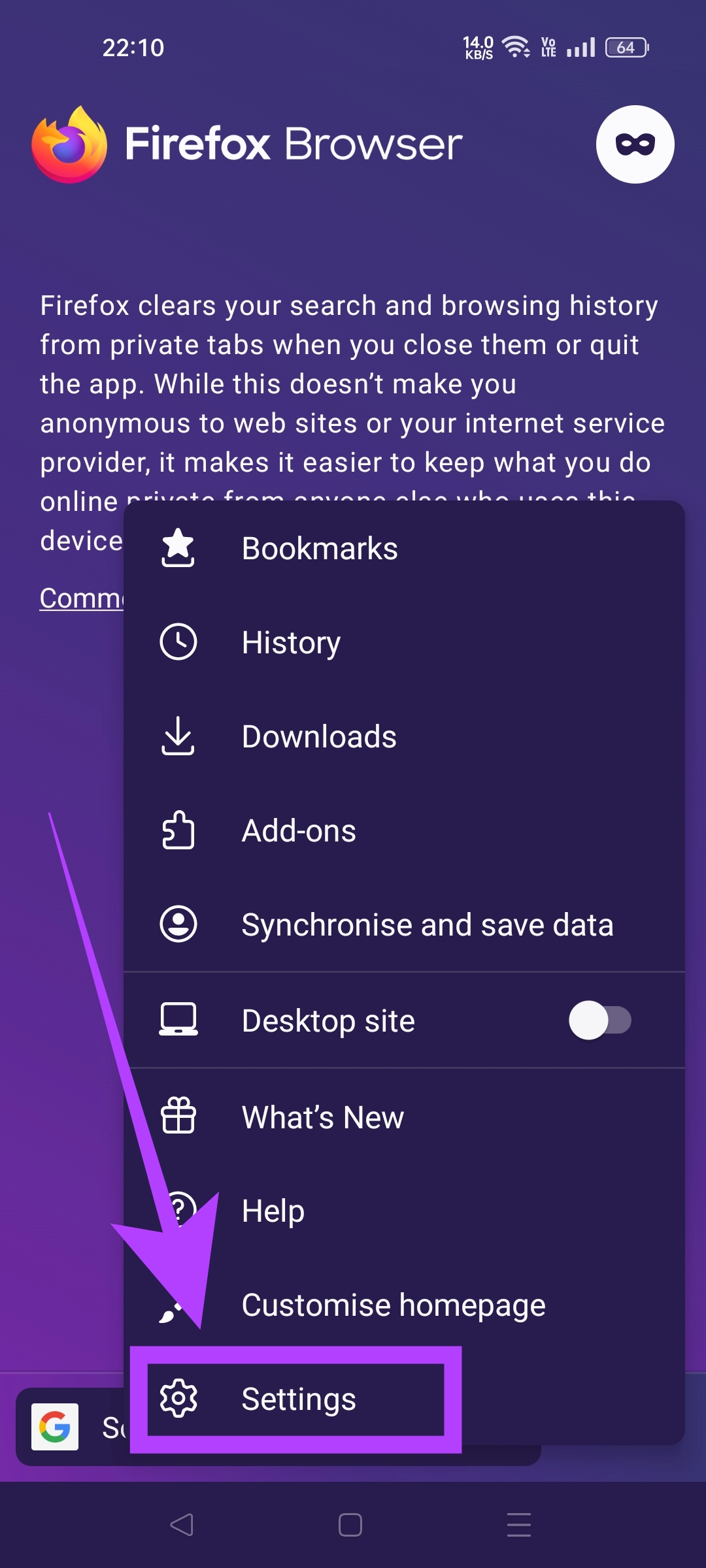Open the Help page

273,1211
